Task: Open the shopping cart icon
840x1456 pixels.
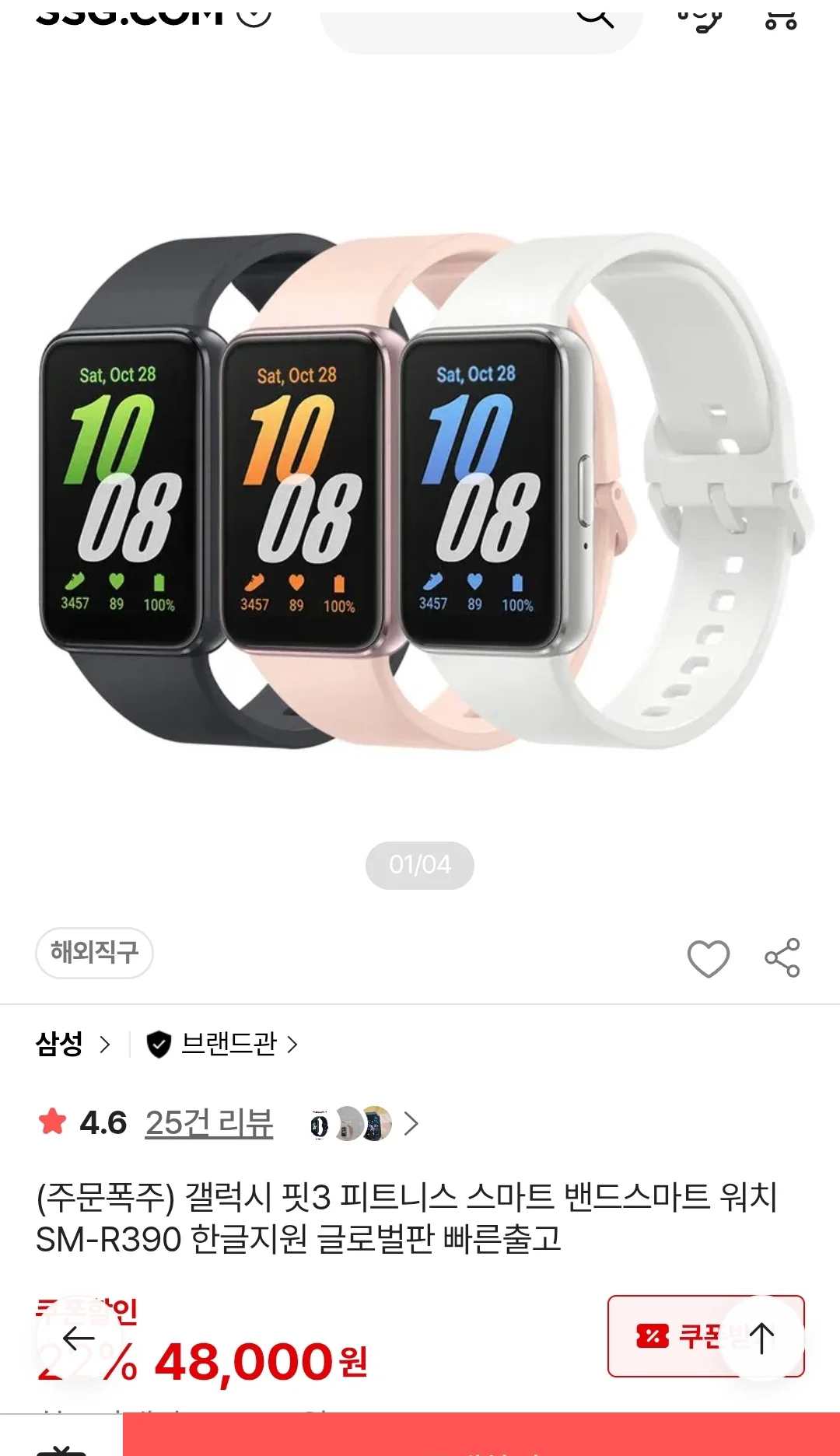Action: tap(781, 17)
